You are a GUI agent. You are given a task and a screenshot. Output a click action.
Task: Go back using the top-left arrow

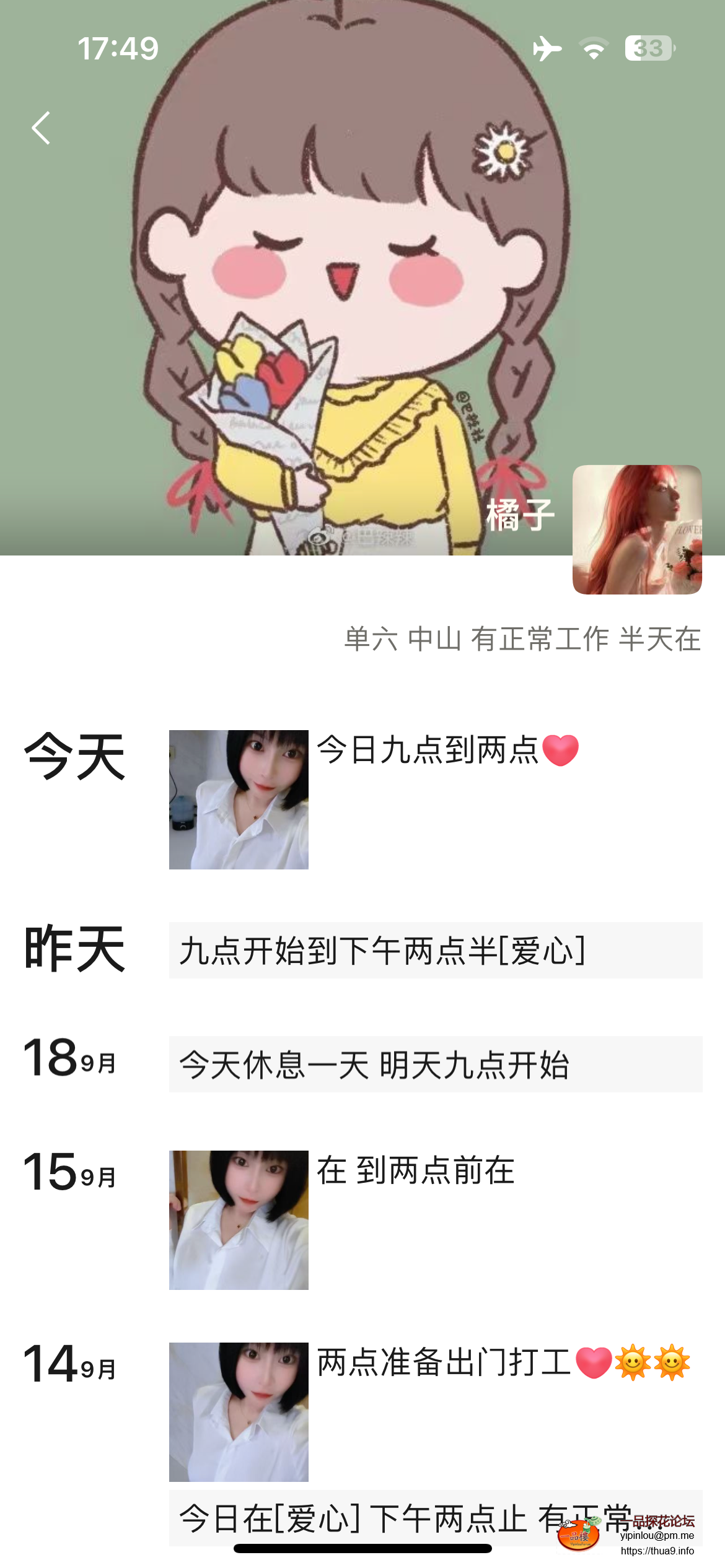[x=41, y=128]
